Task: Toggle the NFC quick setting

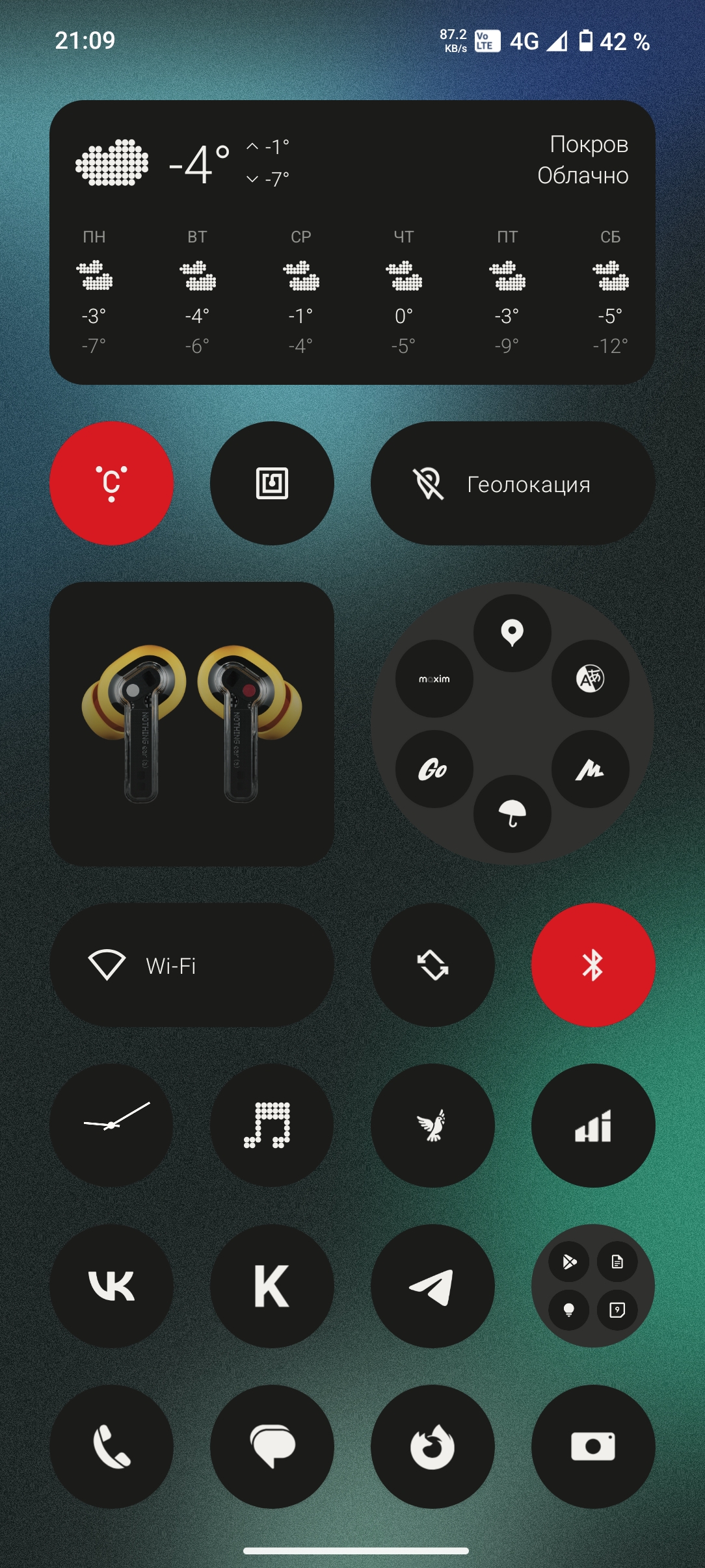Action: coord(272,484)
